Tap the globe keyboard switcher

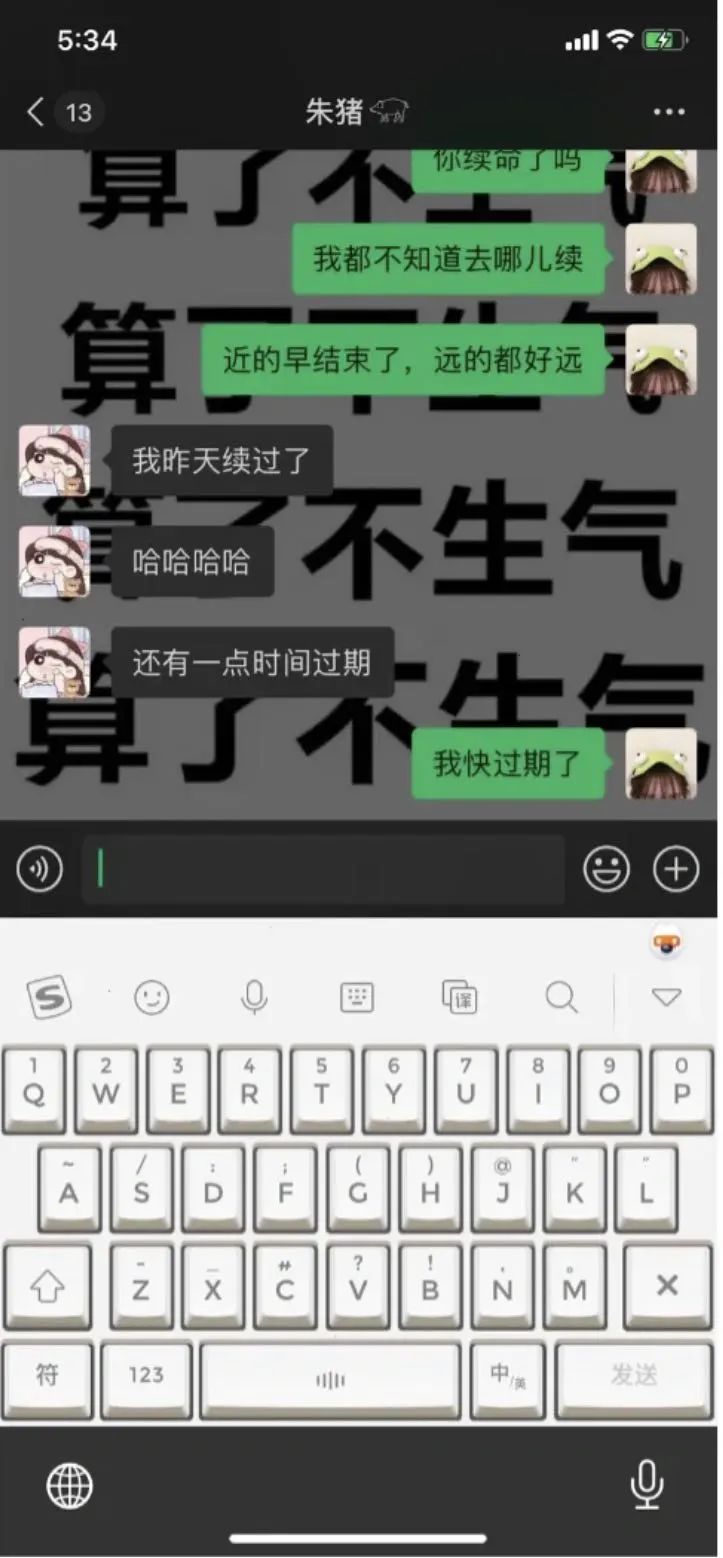coord(70,1485)
